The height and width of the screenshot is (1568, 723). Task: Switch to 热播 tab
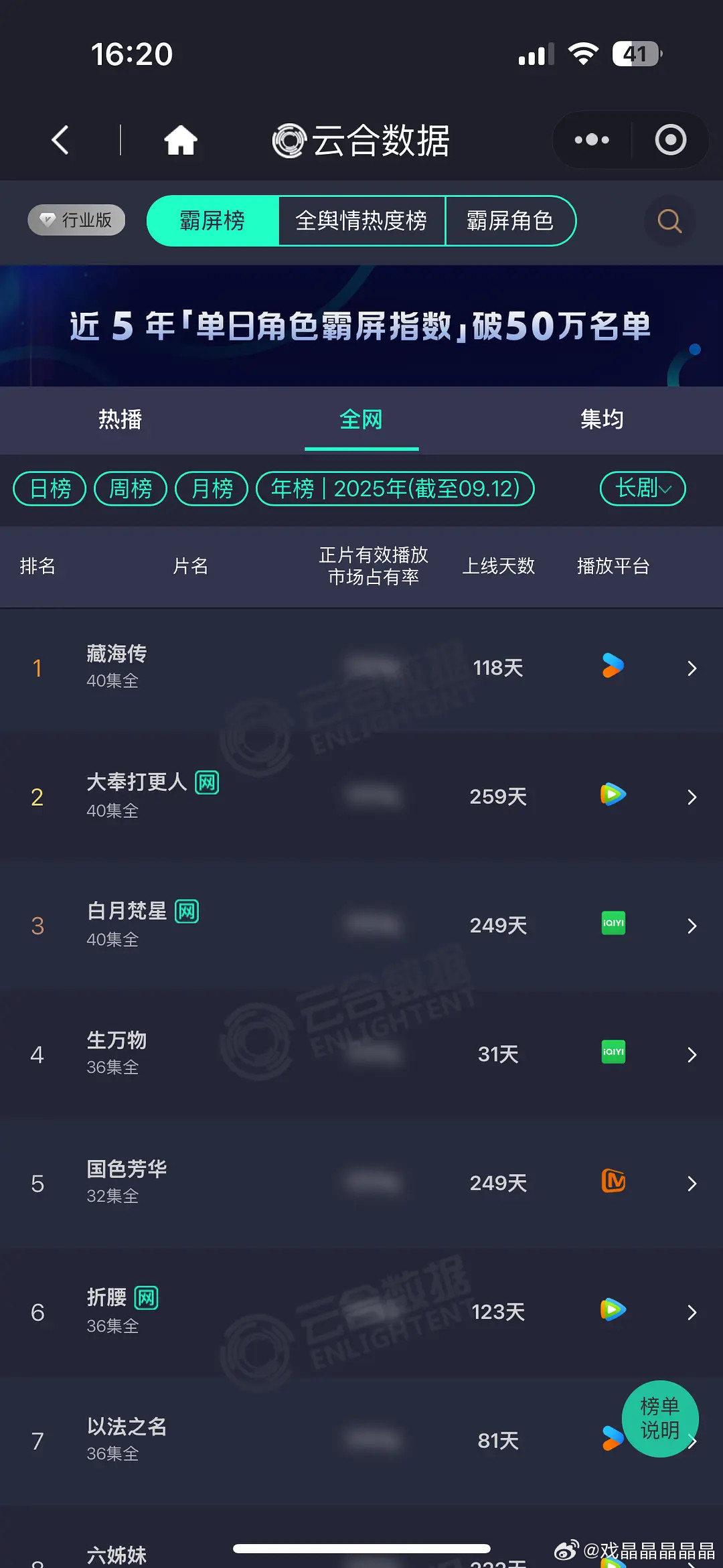coord(120,419)
